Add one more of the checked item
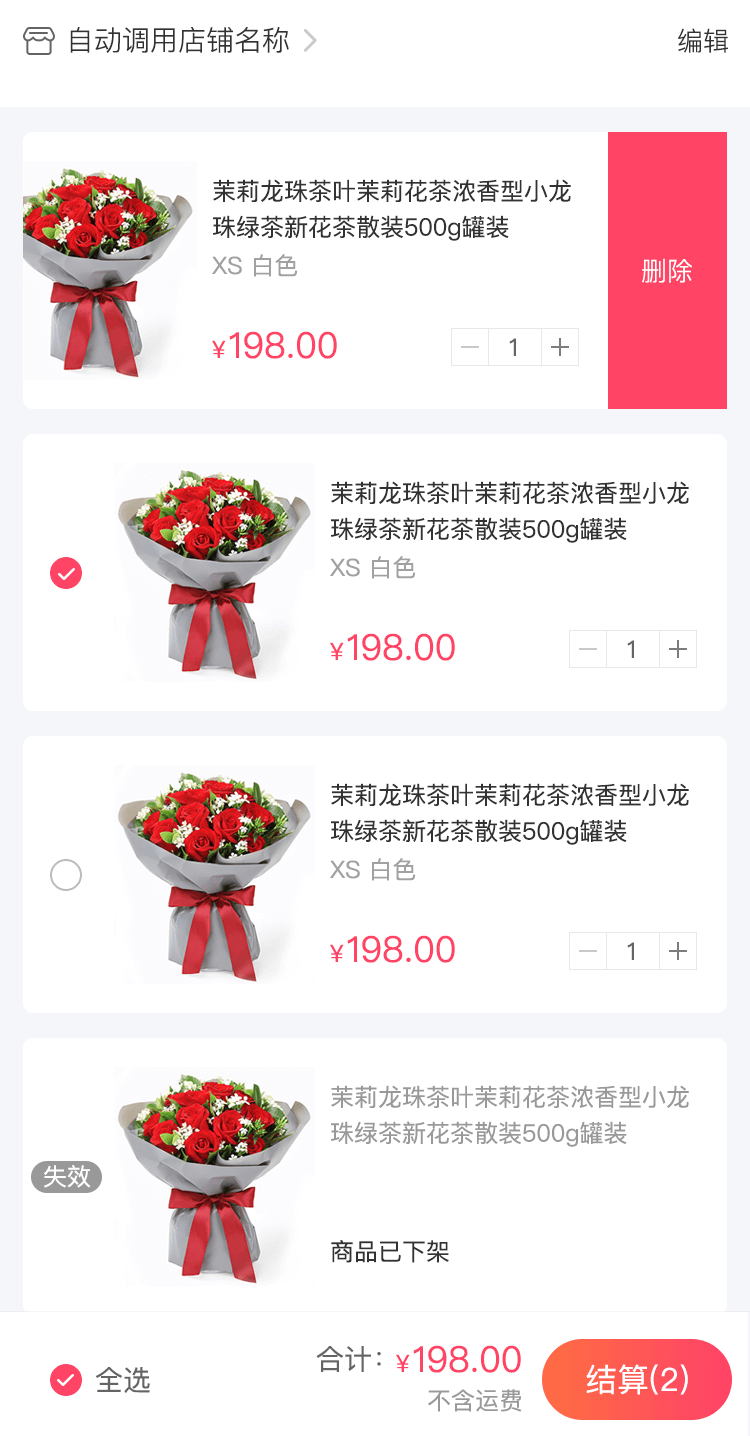Screen dimensions: 750x1436 [678, 649]
